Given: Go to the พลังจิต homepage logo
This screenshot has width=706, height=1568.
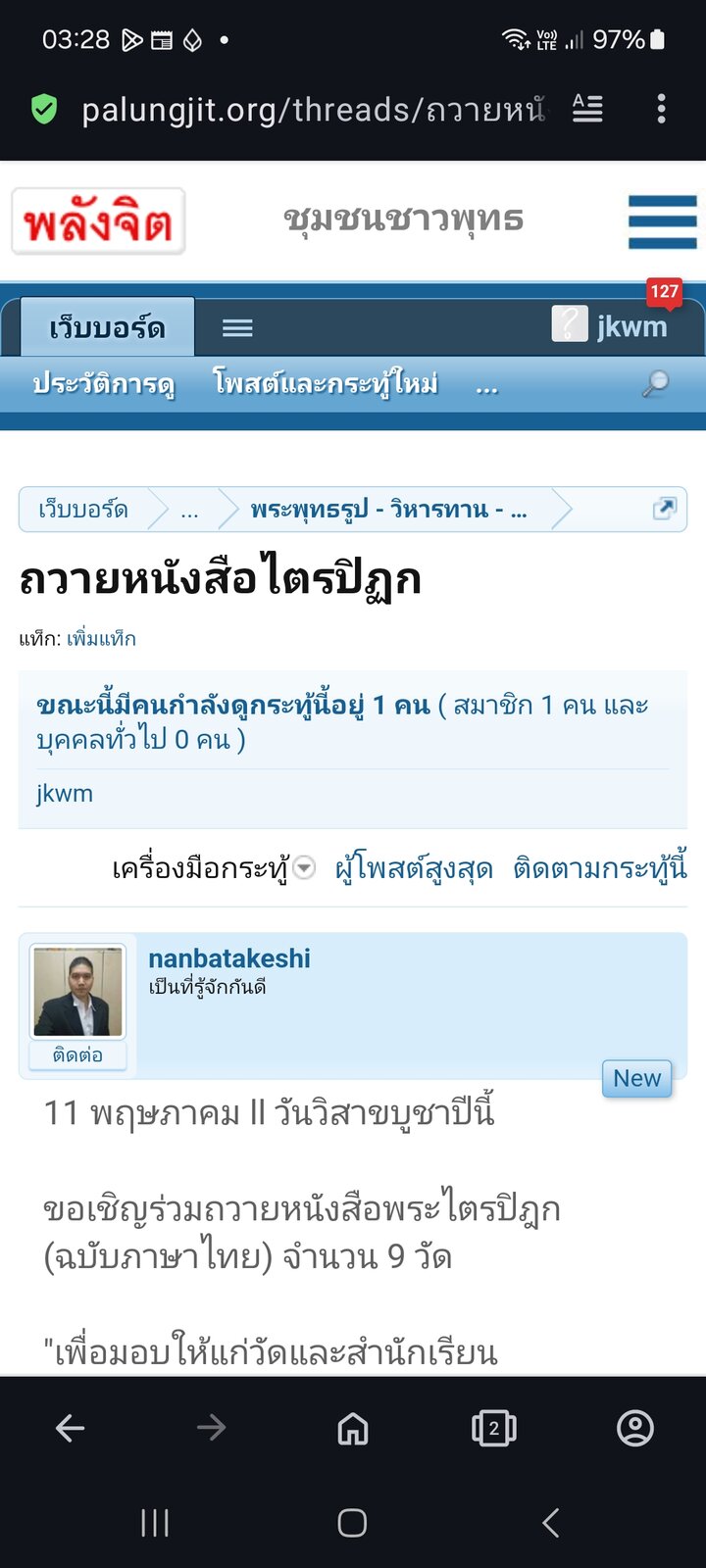Looking at the screenshot, I should pos(98,221).
